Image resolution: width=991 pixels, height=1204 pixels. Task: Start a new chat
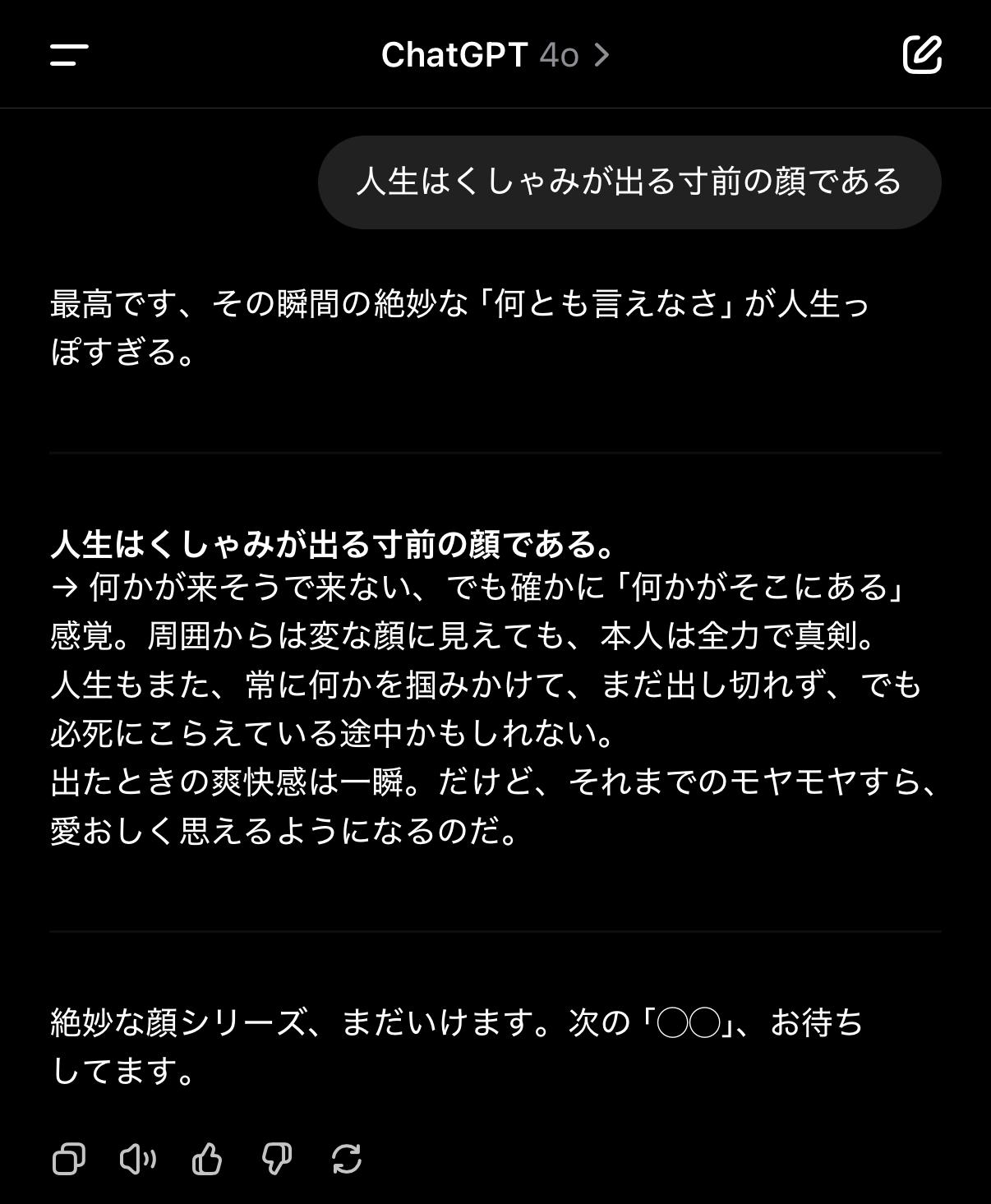[922, 55]
